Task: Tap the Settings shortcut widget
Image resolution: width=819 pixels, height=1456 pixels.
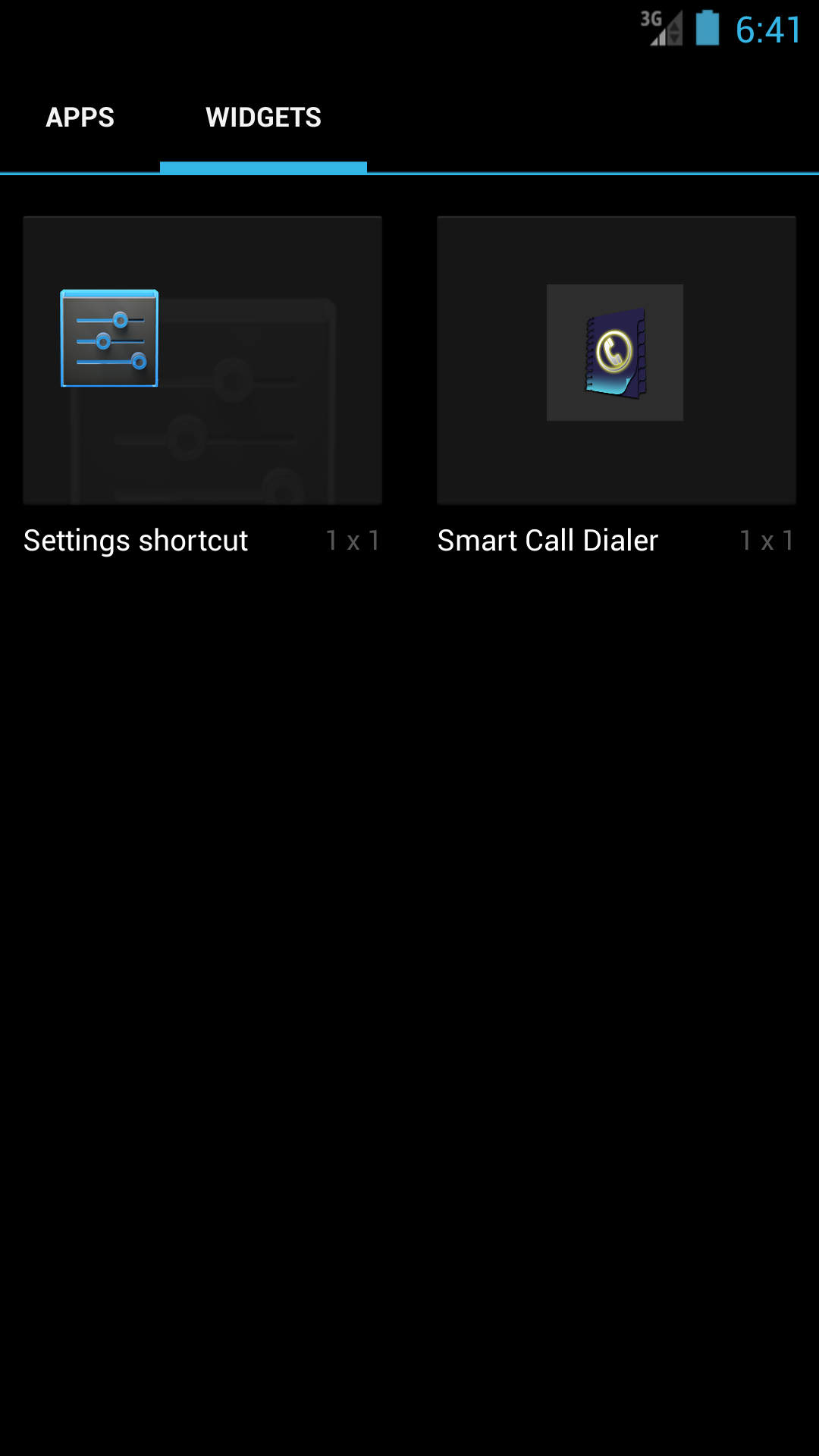Action: 202,387
